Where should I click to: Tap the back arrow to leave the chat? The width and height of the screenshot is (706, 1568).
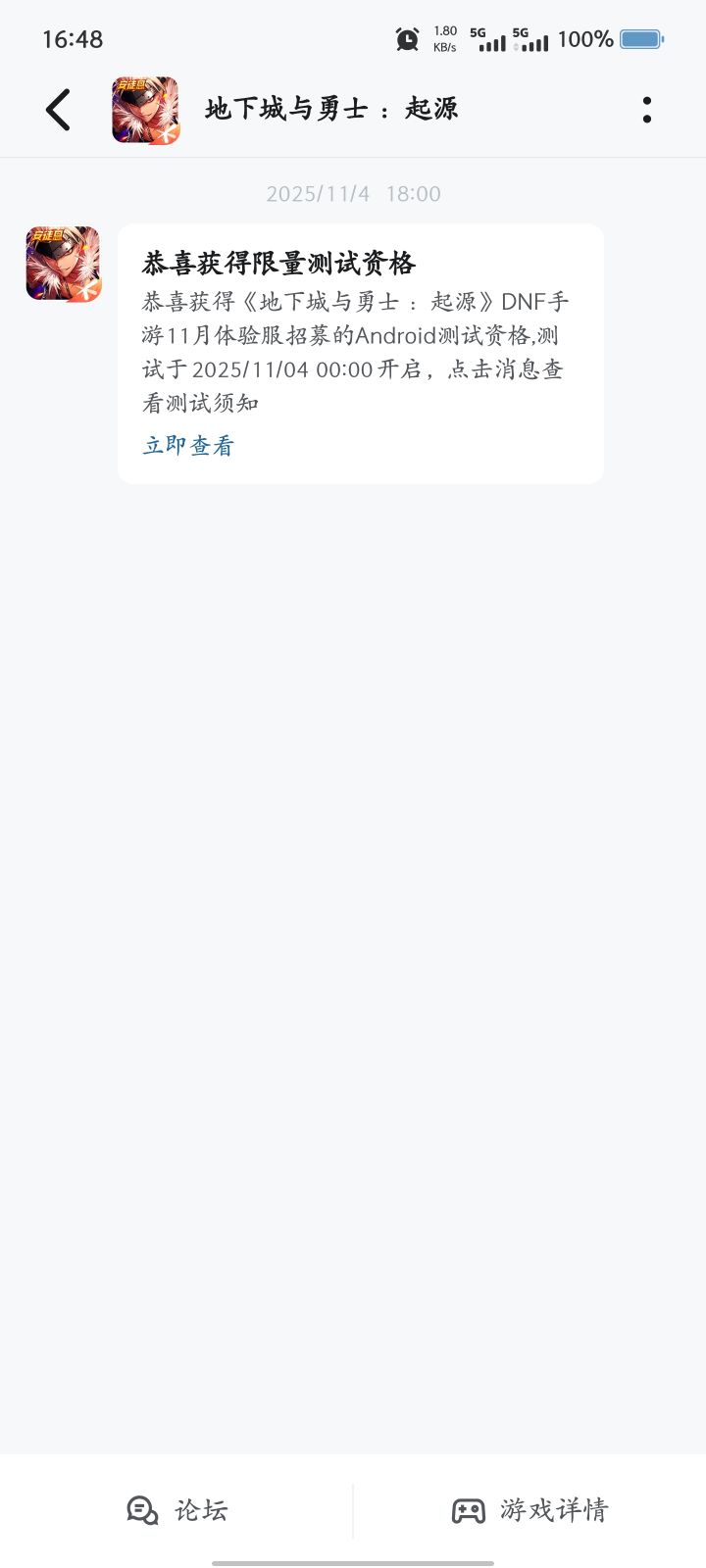point(57,109)
